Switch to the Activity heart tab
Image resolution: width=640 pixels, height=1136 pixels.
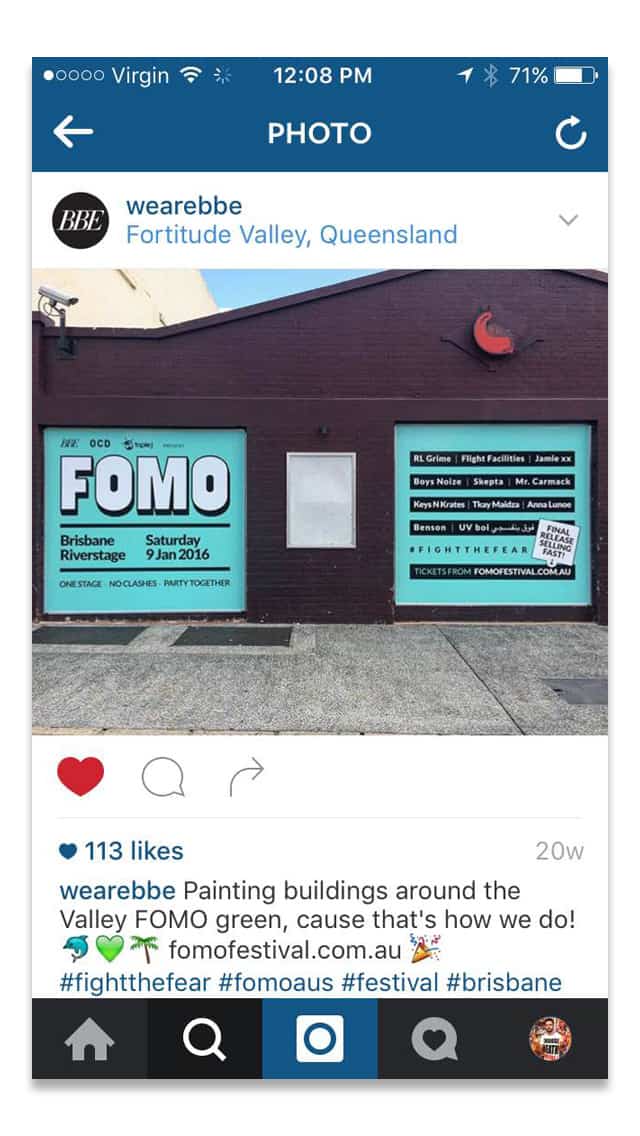435,1040
